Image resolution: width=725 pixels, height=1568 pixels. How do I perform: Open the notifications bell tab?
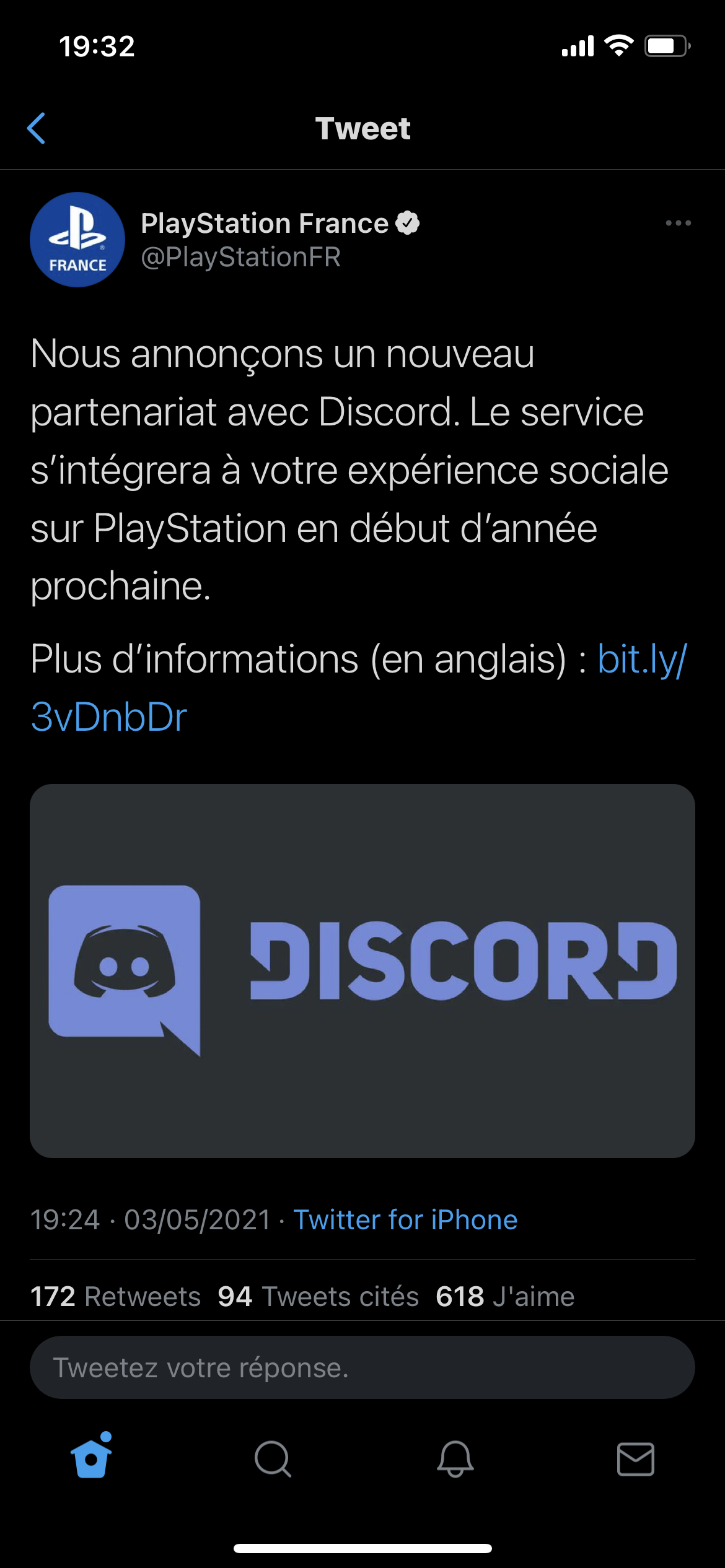pos(455,1458)
